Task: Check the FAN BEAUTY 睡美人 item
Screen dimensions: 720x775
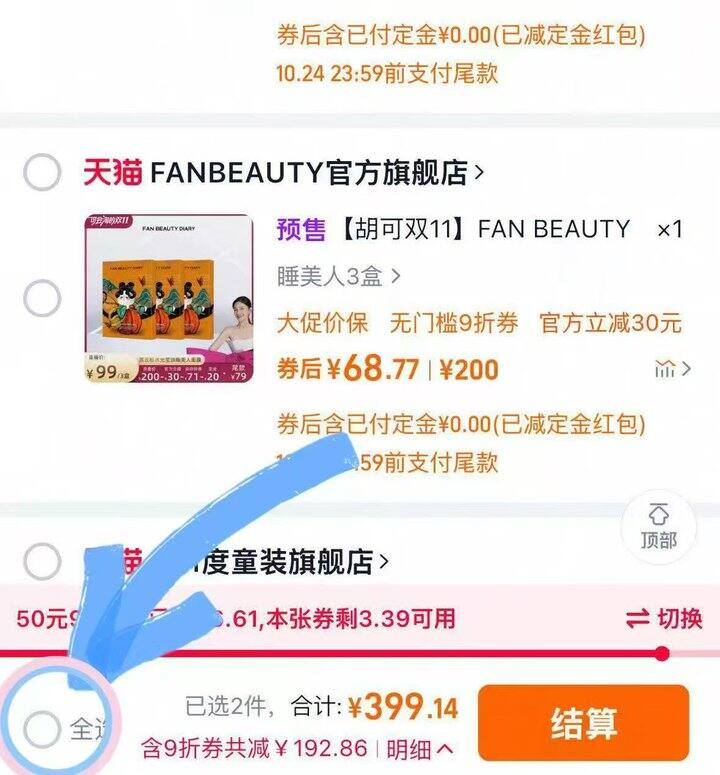Action: (x=42, y=298)
